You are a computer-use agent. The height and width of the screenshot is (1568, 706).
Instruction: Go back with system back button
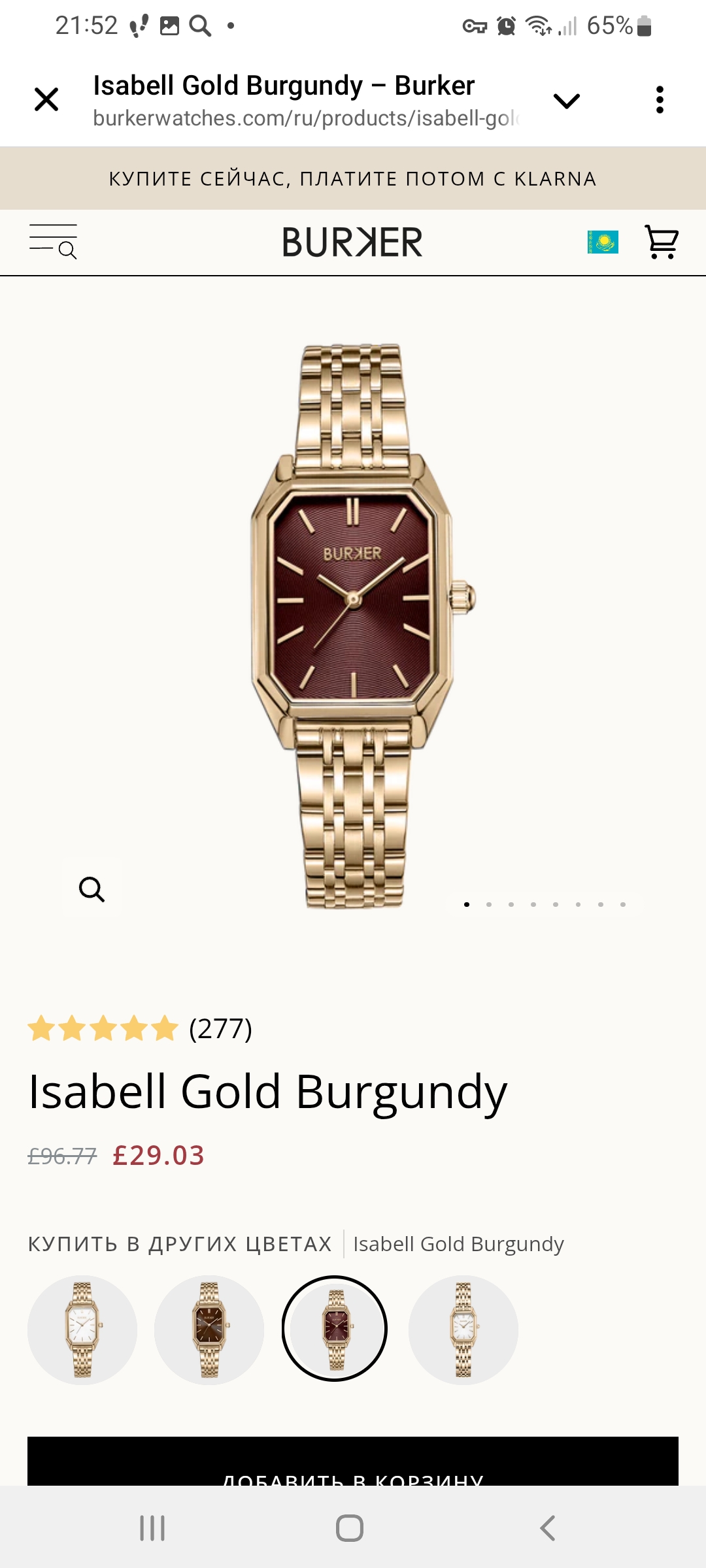548,1528
